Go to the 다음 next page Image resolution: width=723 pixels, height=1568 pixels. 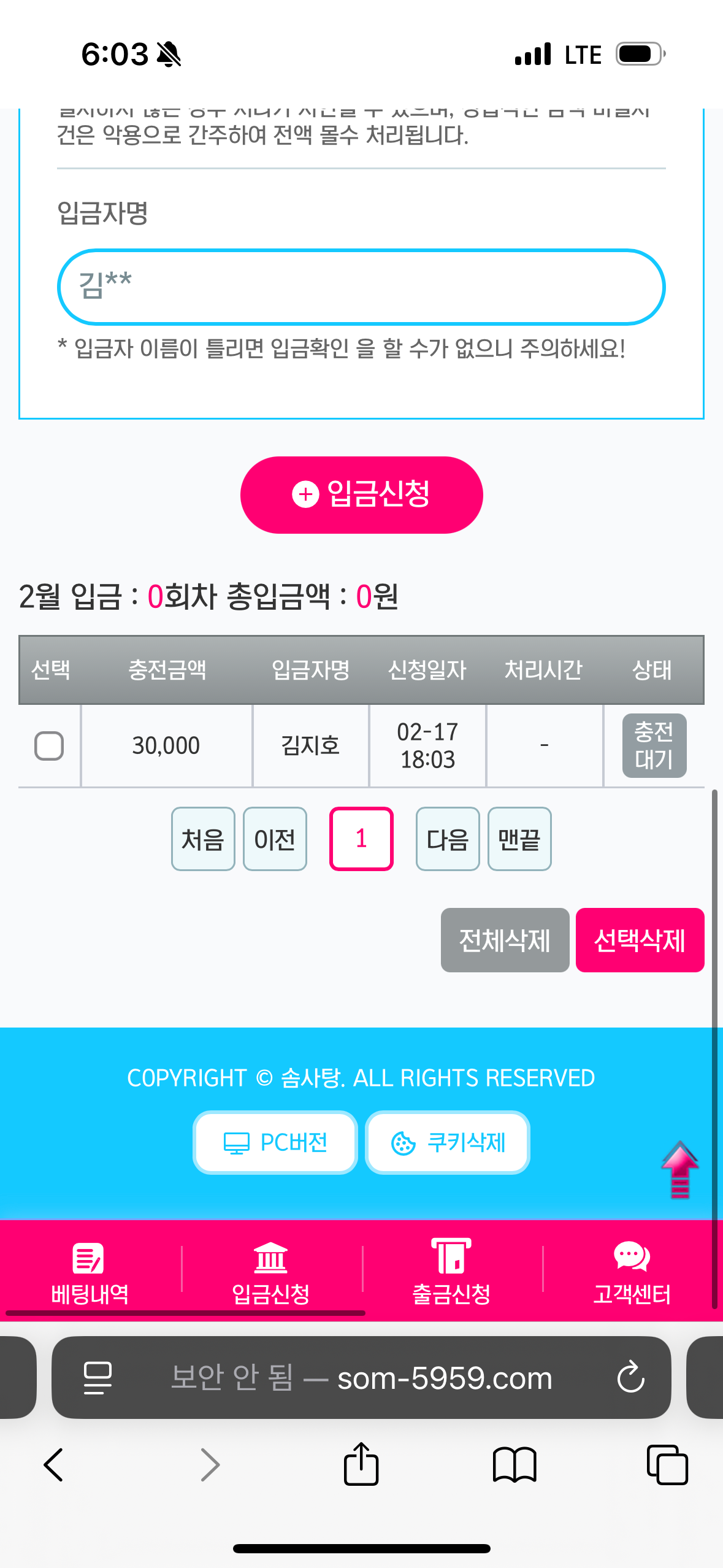pyautogui.click(x=447, y=839)
